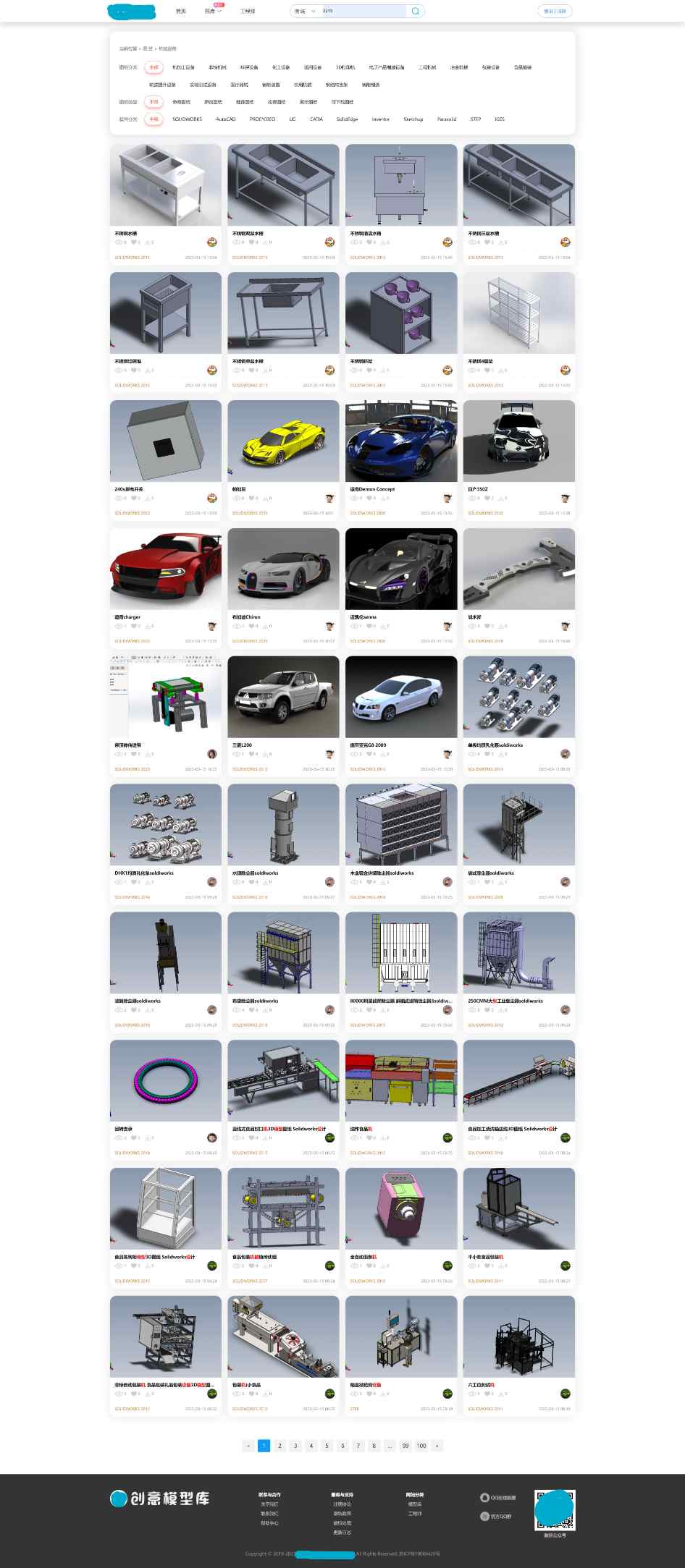Select the STEP format filter

point(475,119)
